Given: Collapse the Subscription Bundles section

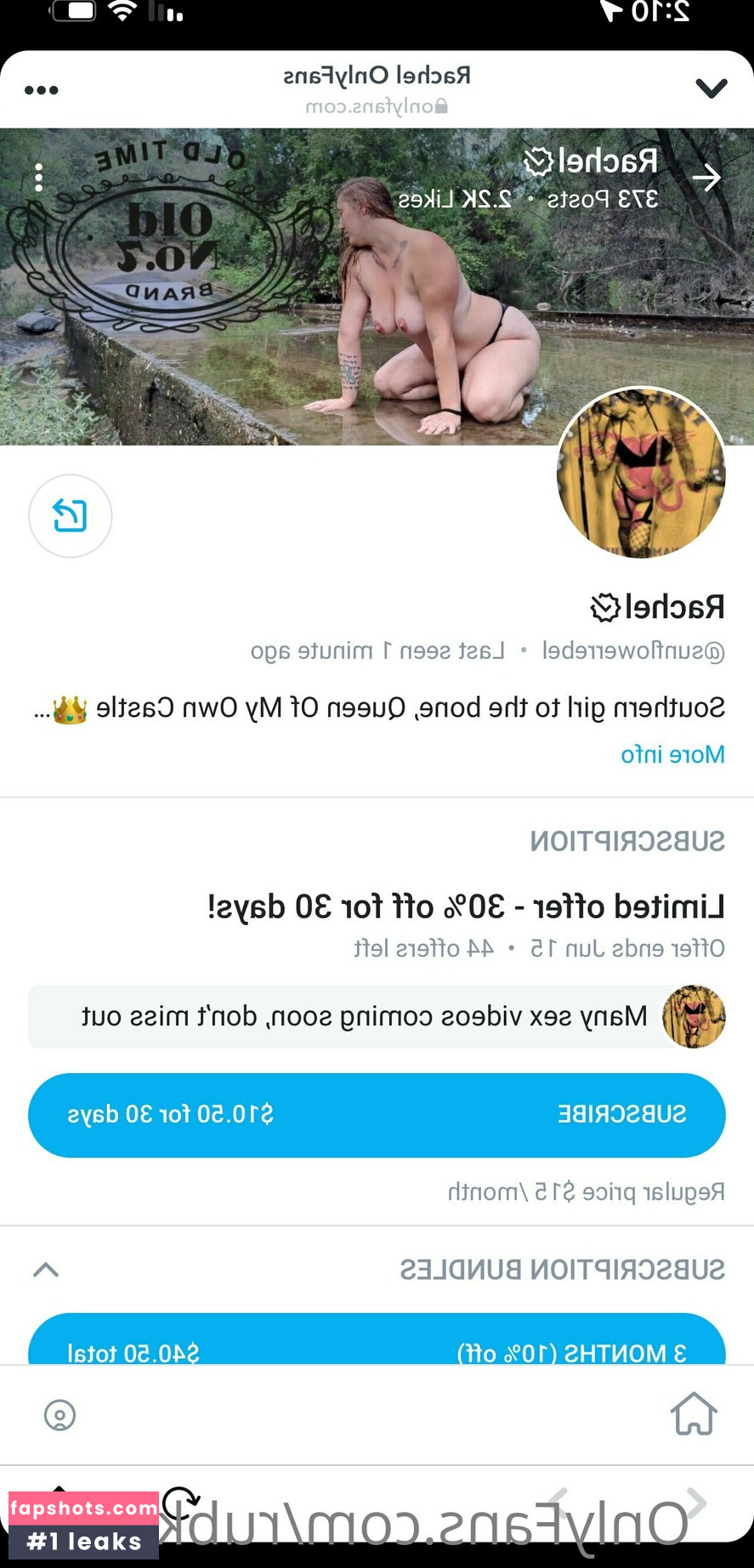Looking at the screenshot, I should (x=46, y=1270).
